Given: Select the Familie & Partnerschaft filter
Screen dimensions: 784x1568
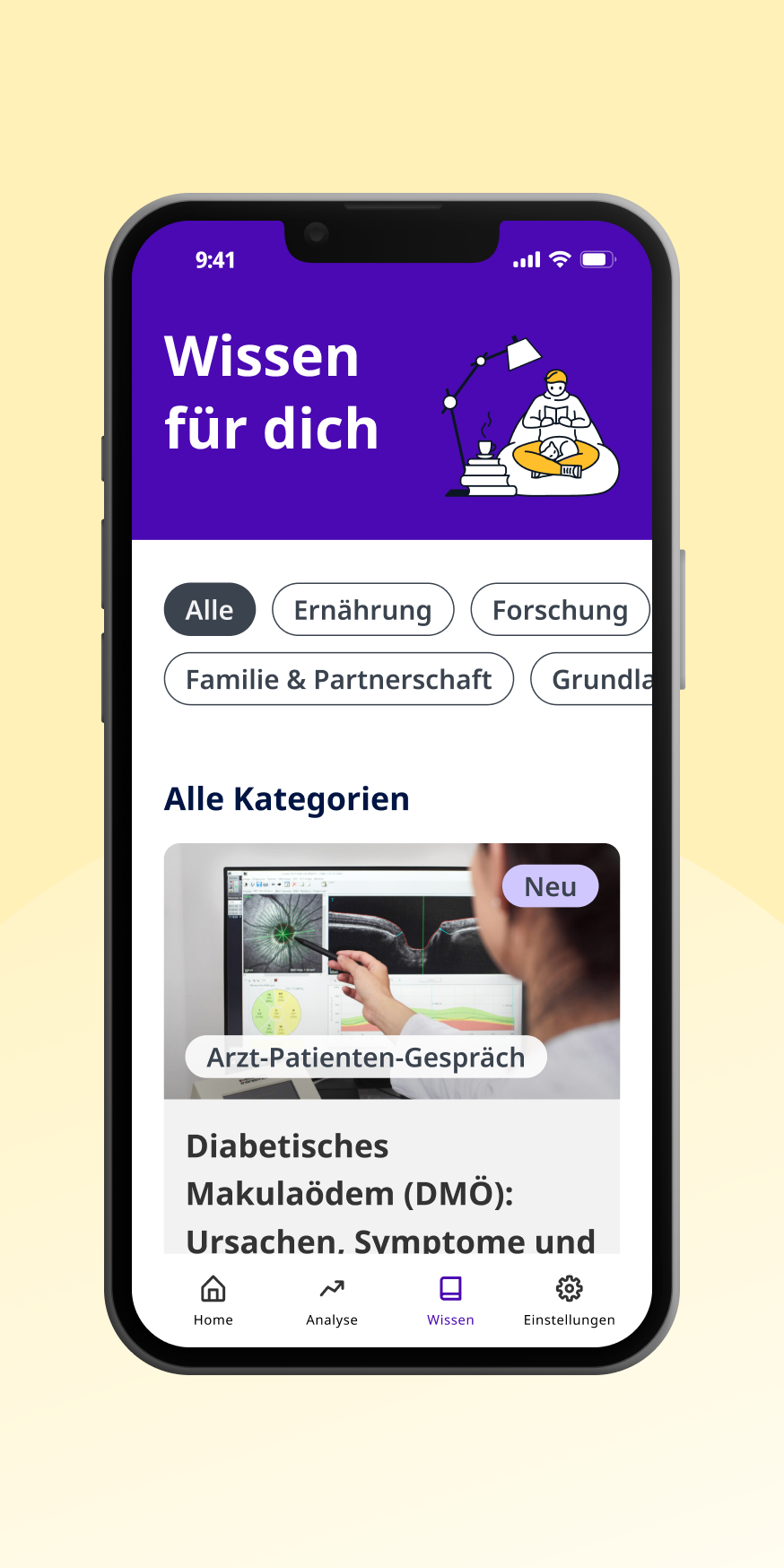Looking at the screenshot, I should (338, 679).
